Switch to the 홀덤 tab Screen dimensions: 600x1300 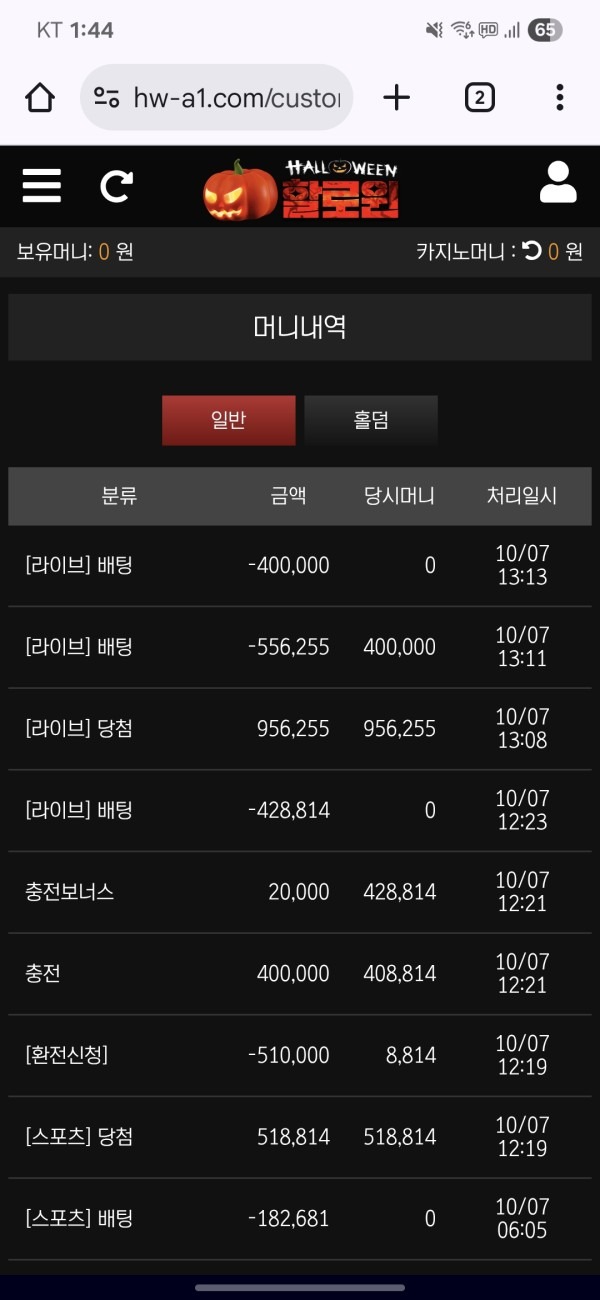click(x=371, y=420)
